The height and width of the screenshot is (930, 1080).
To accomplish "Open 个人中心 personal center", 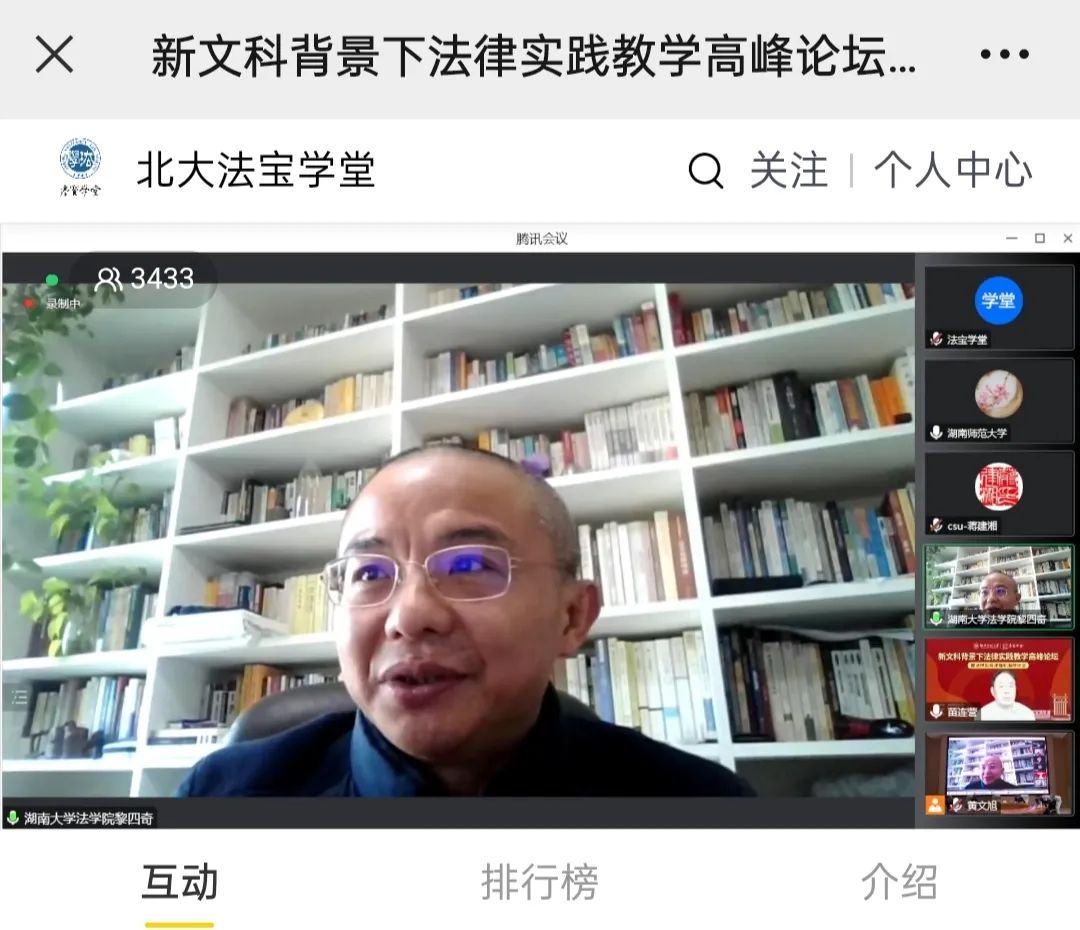I will (x=952, y=171).
